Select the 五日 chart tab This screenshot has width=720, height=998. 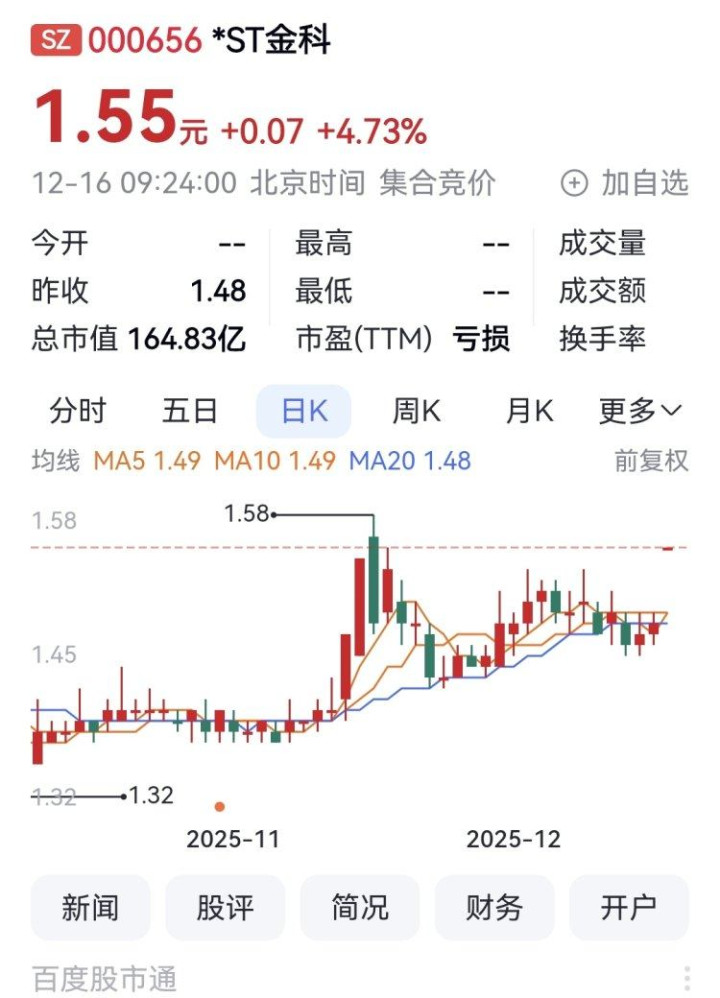pyautogui.click(x=190, y=411)
